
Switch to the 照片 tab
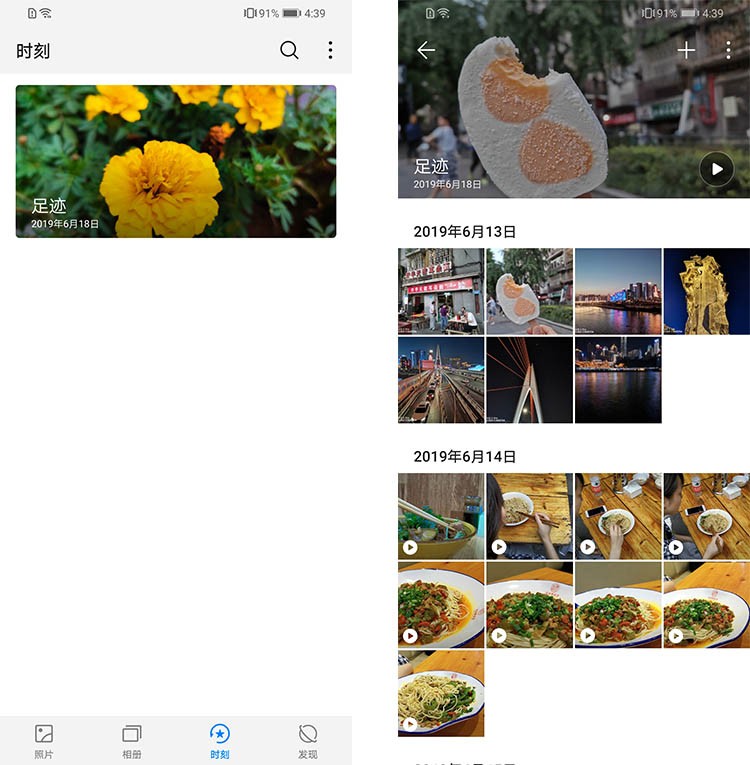click(44, 741)
